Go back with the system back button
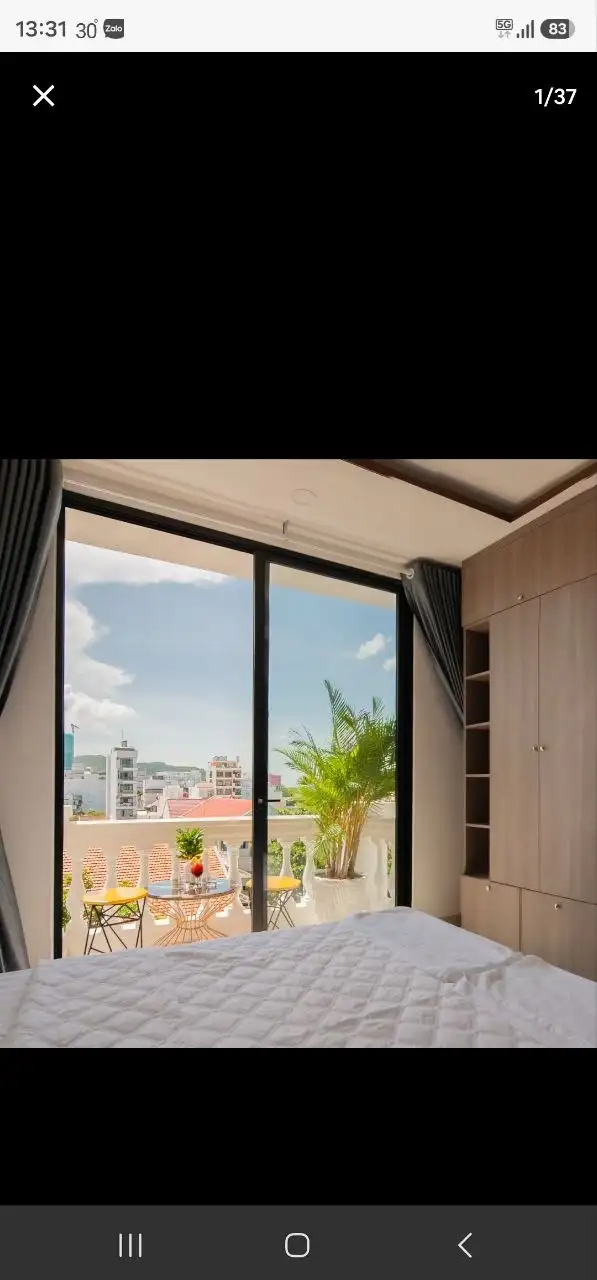Image resolution: width=597 pixels, height=1280 pixels. pos(465,1245)
